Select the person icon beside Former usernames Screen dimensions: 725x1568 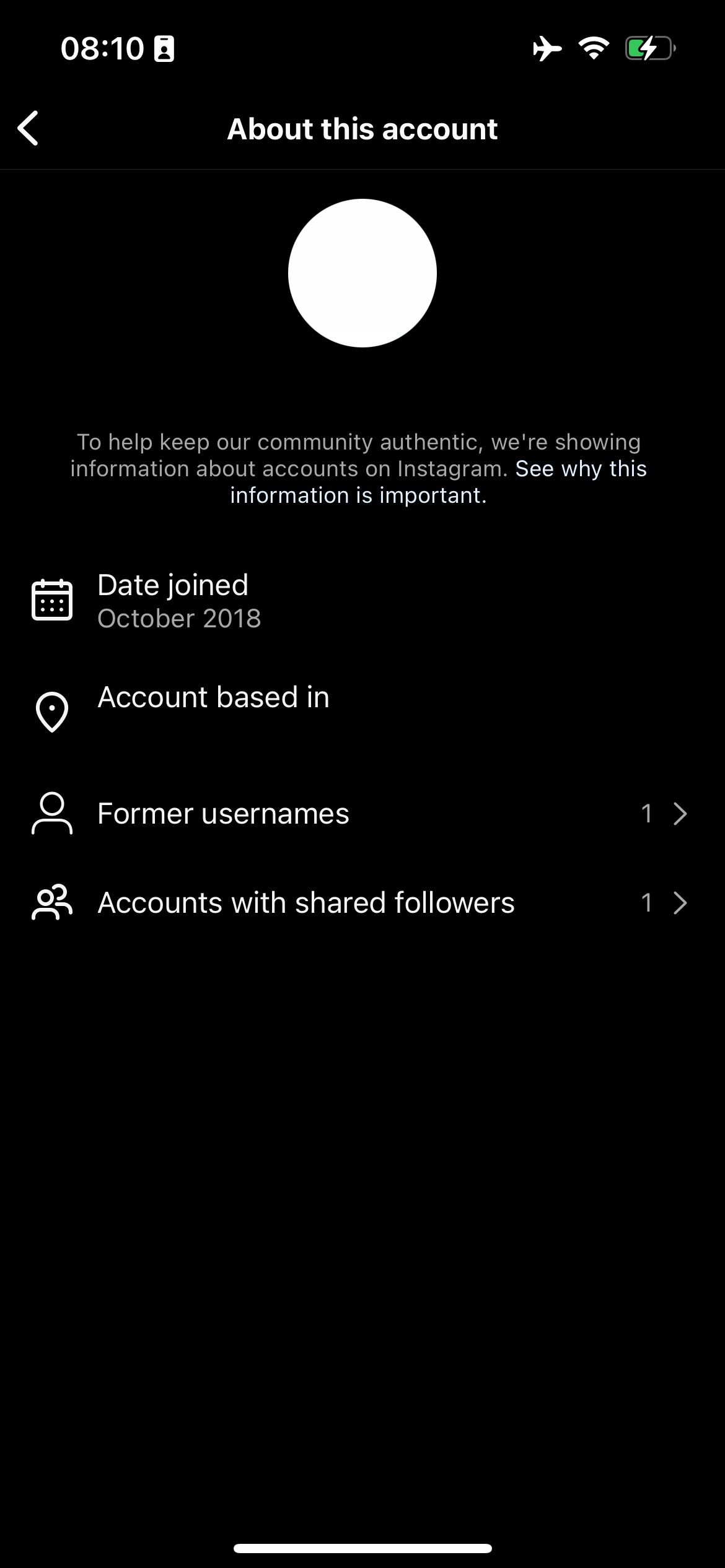[53, 813]
